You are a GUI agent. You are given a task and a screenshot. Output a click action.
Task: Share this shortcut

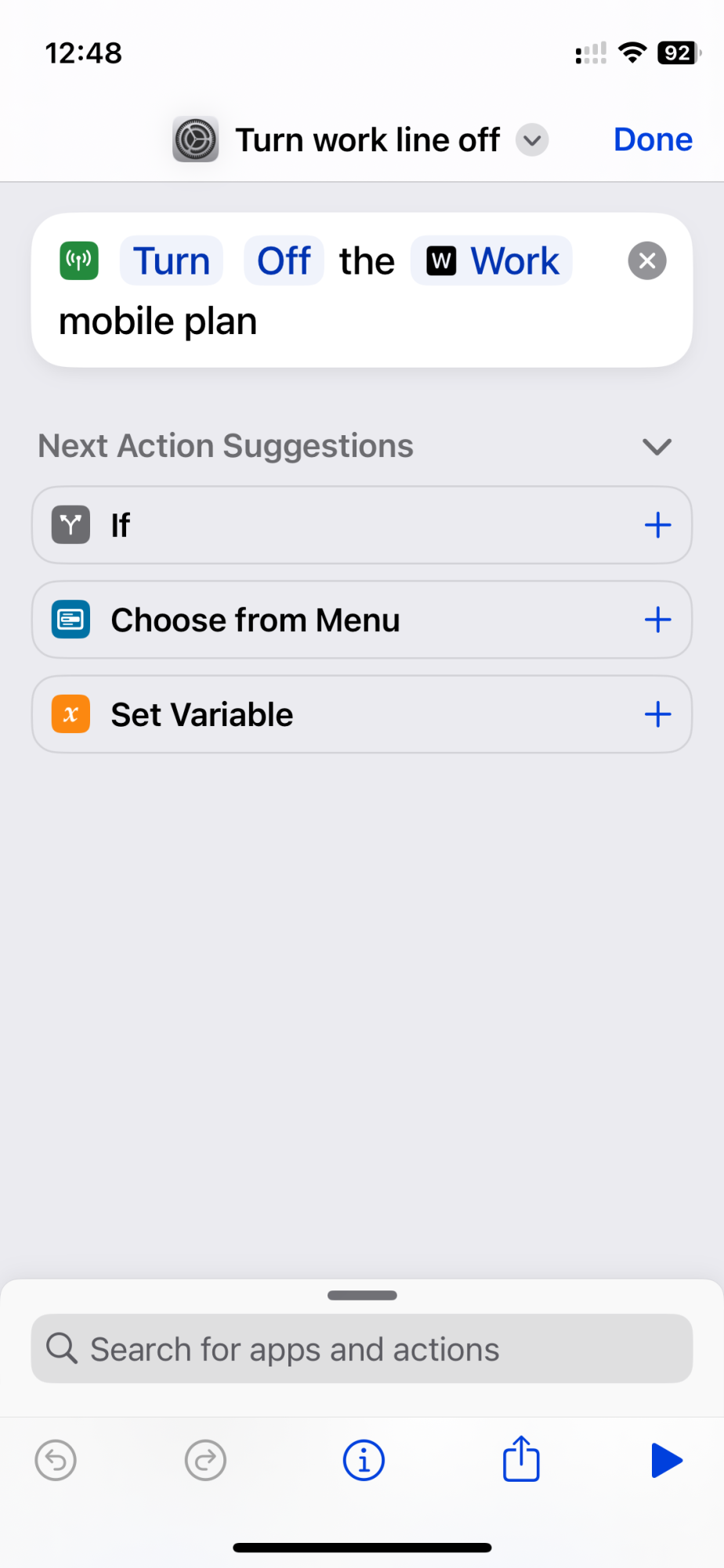[521, 1459]
